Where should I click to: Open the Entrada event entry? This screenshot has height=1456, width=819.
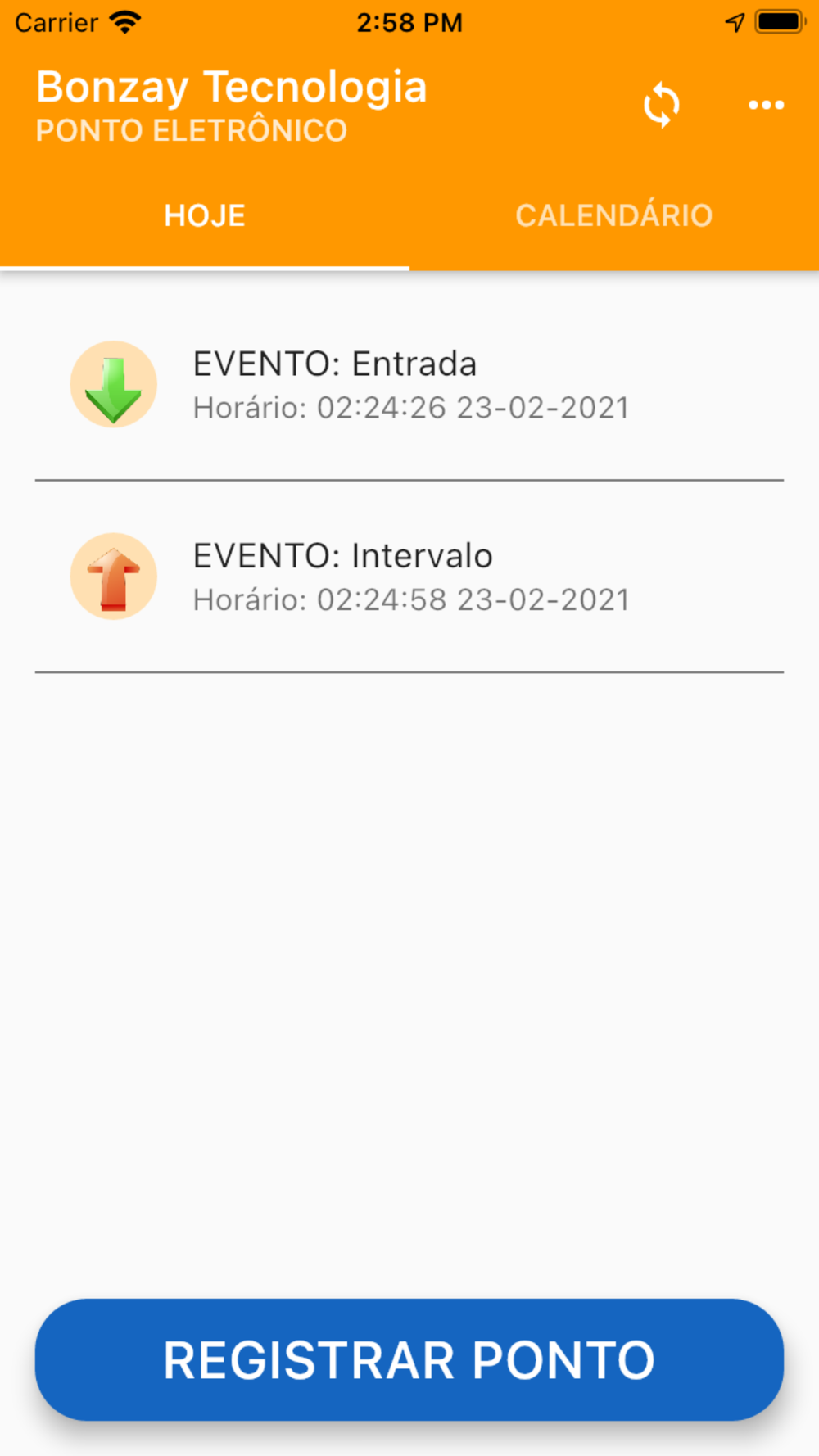pyautogui.click(x=409, y=385)
